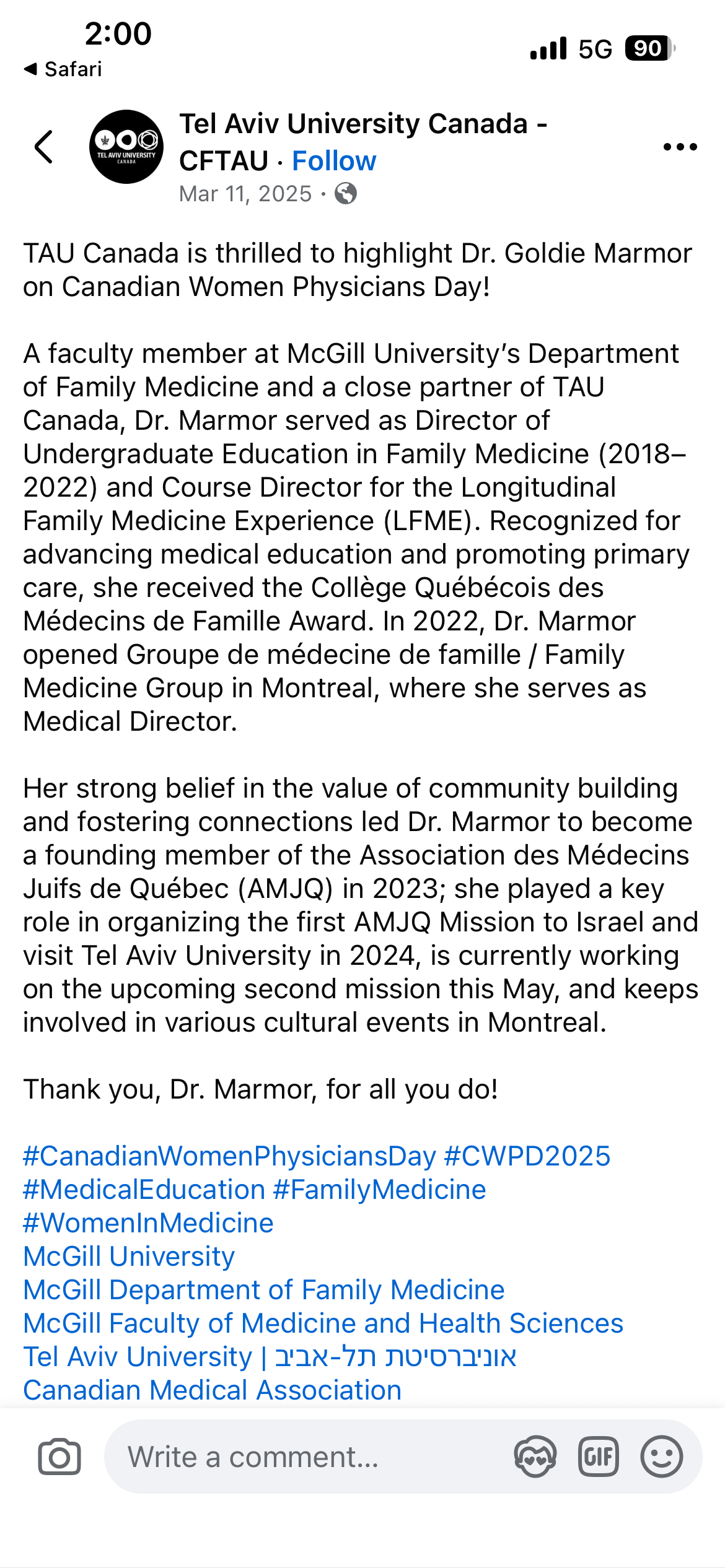
Task: Open the #FamilyMedicine hashtag
Action: click(x=379, y=1190)
